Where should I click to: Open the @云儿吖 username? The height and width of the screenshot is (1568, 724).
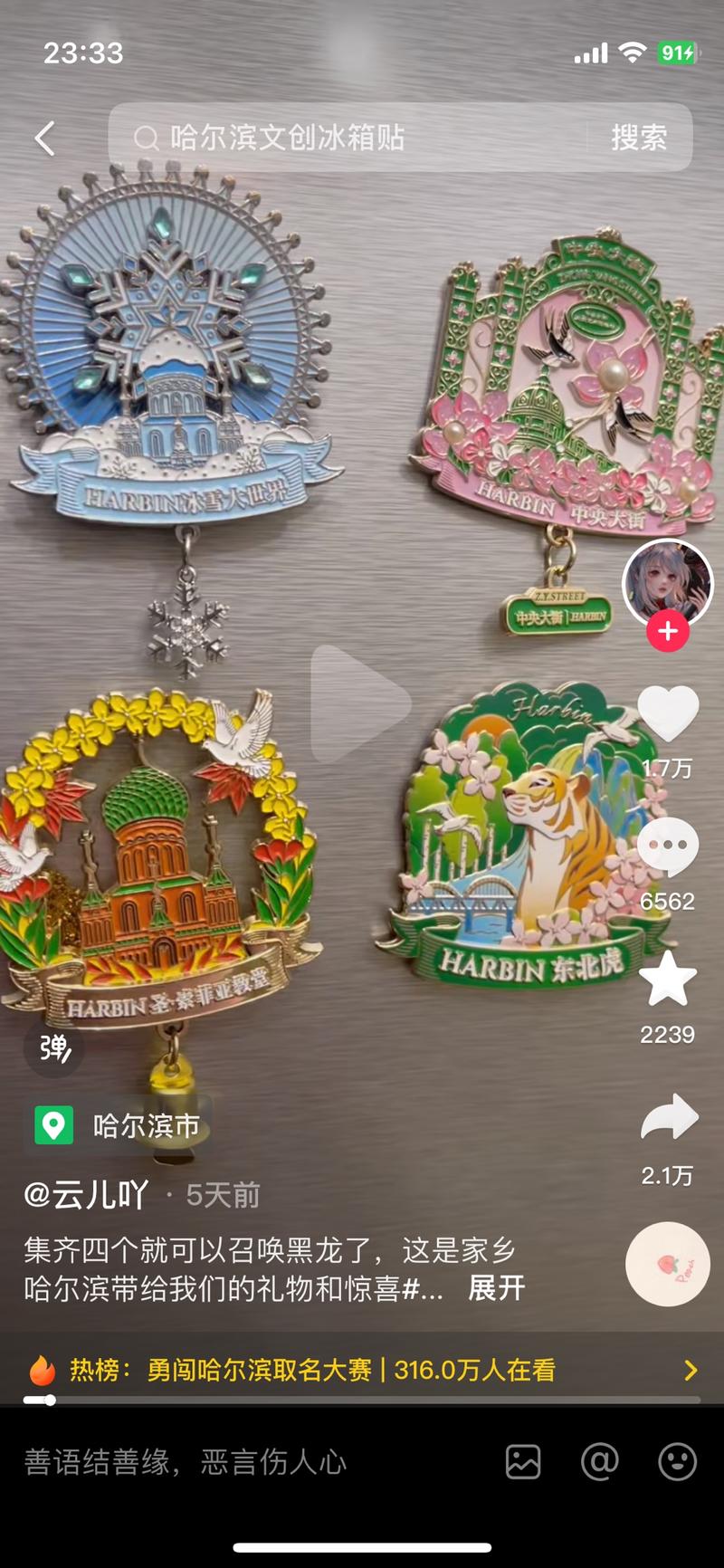[86, 1195]
